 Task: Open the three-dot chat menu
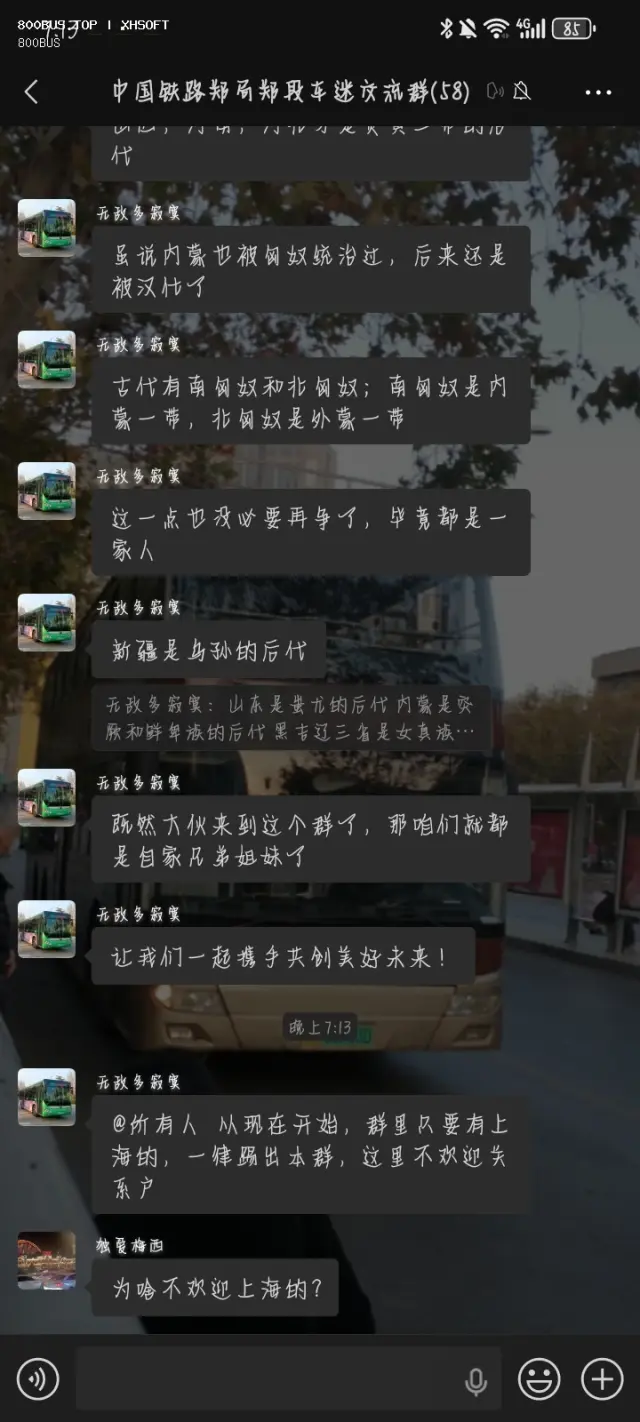coord(598,92)
